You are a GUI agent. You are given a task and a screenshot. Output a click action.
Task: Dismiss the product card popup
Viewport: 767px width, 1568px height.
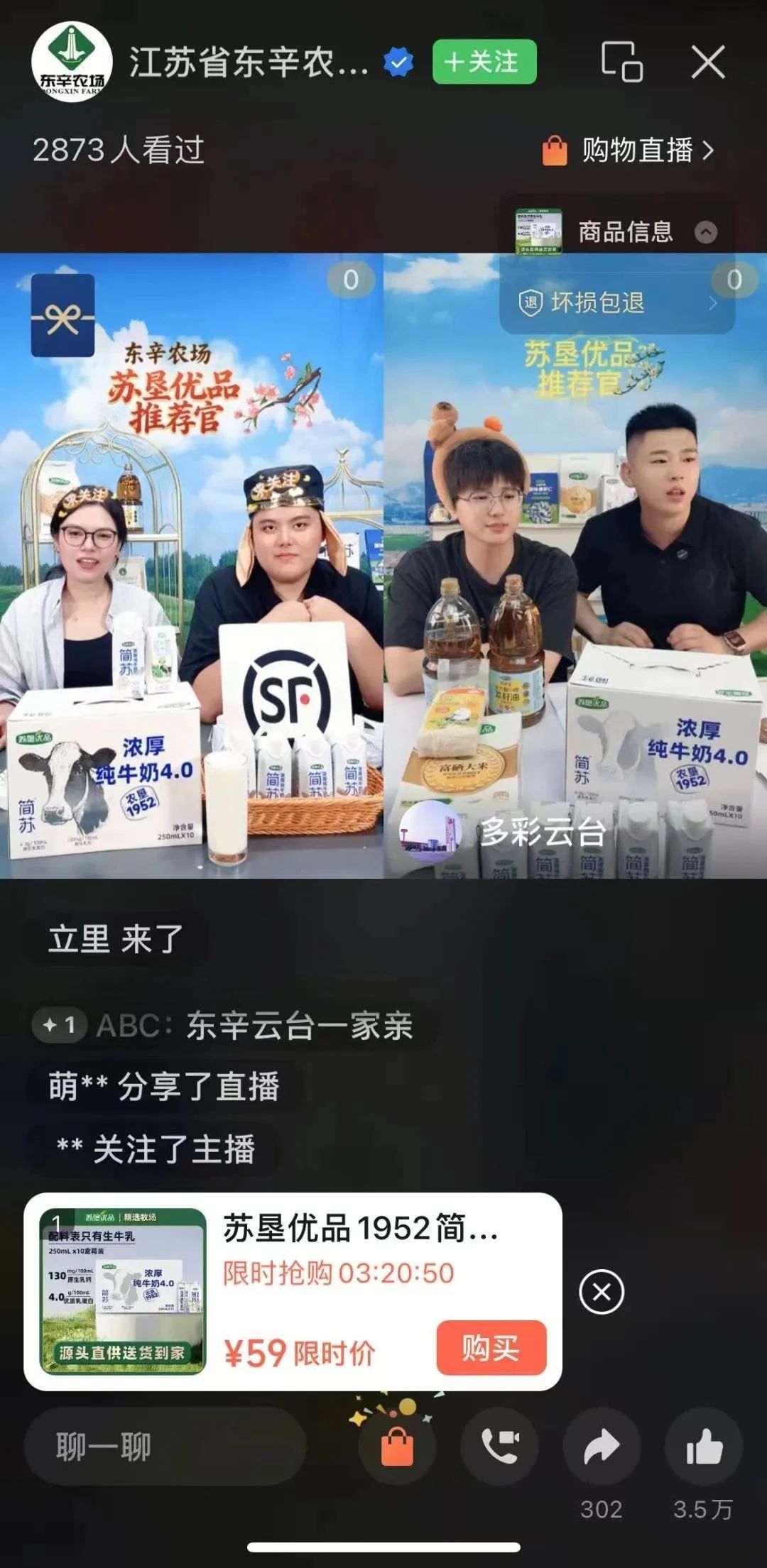(601, 1292)
